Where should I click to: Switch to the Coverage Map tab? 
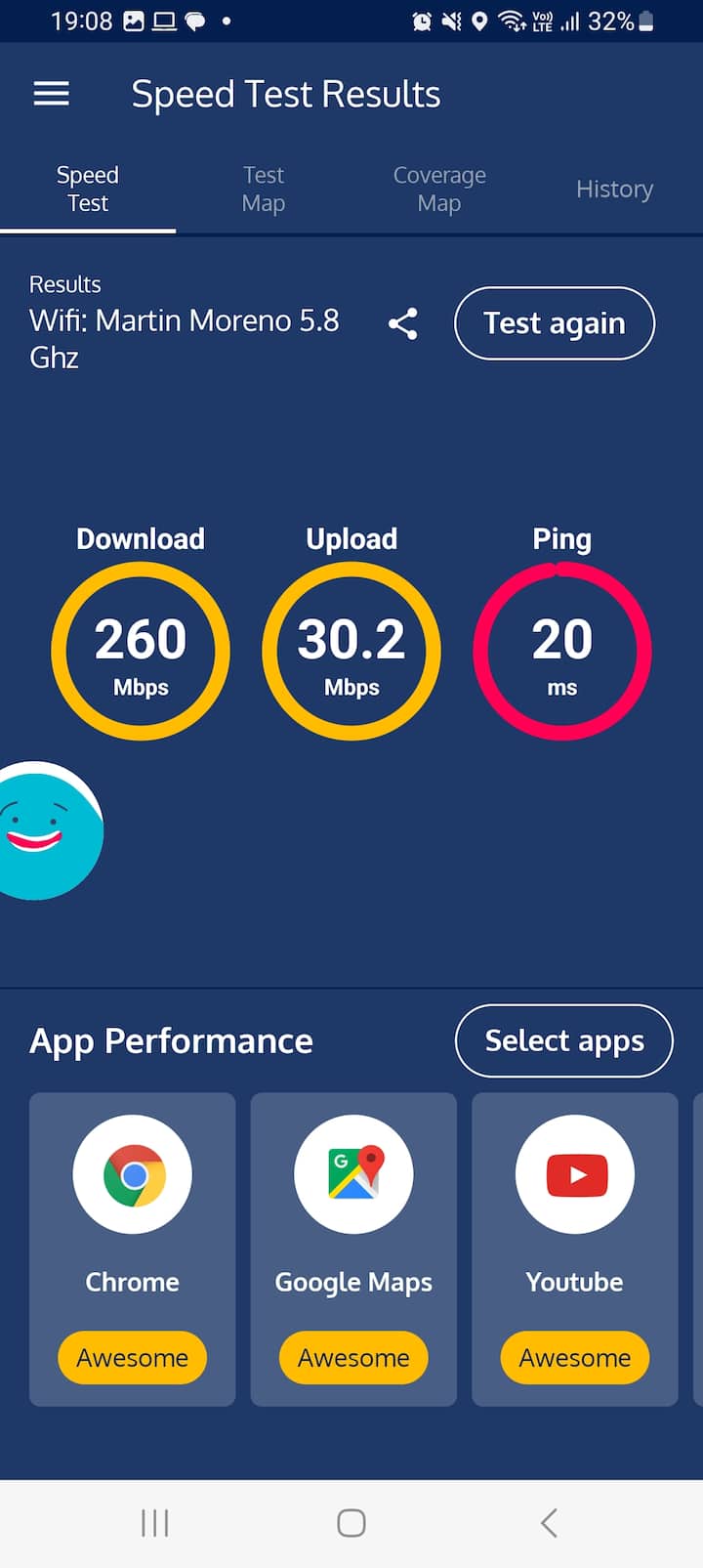click(439, 189)
